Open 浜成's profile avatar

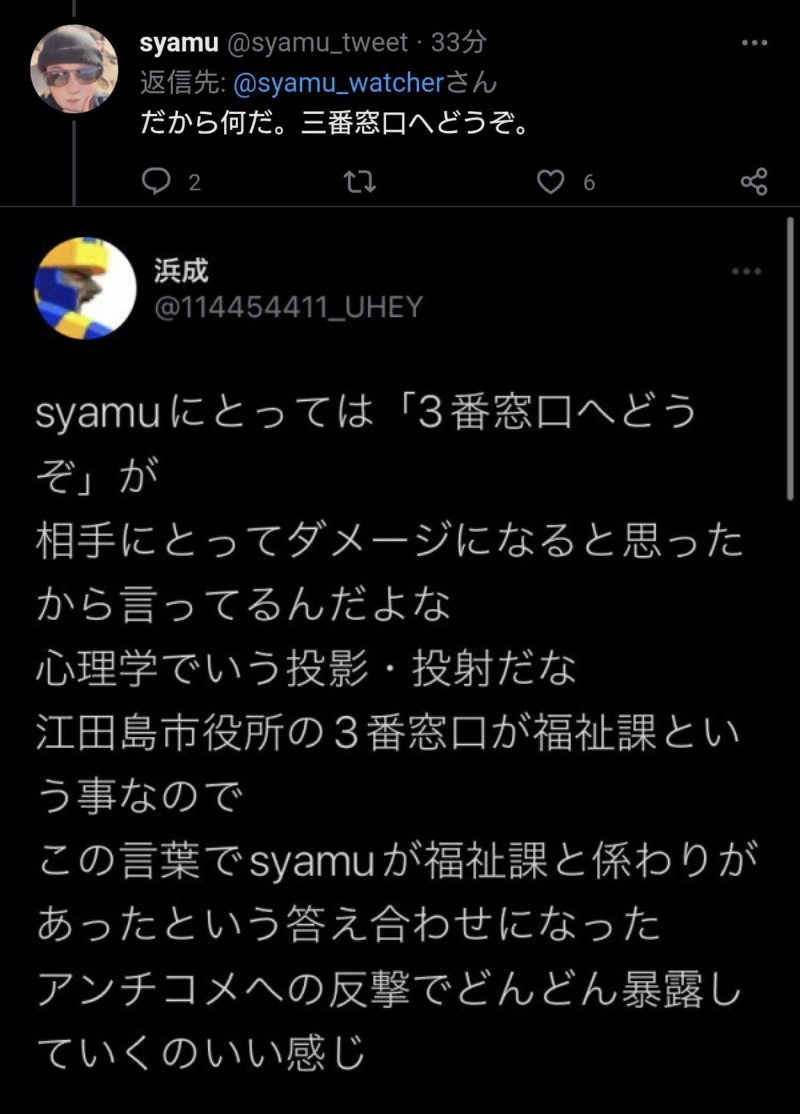(x=85, y=288)
